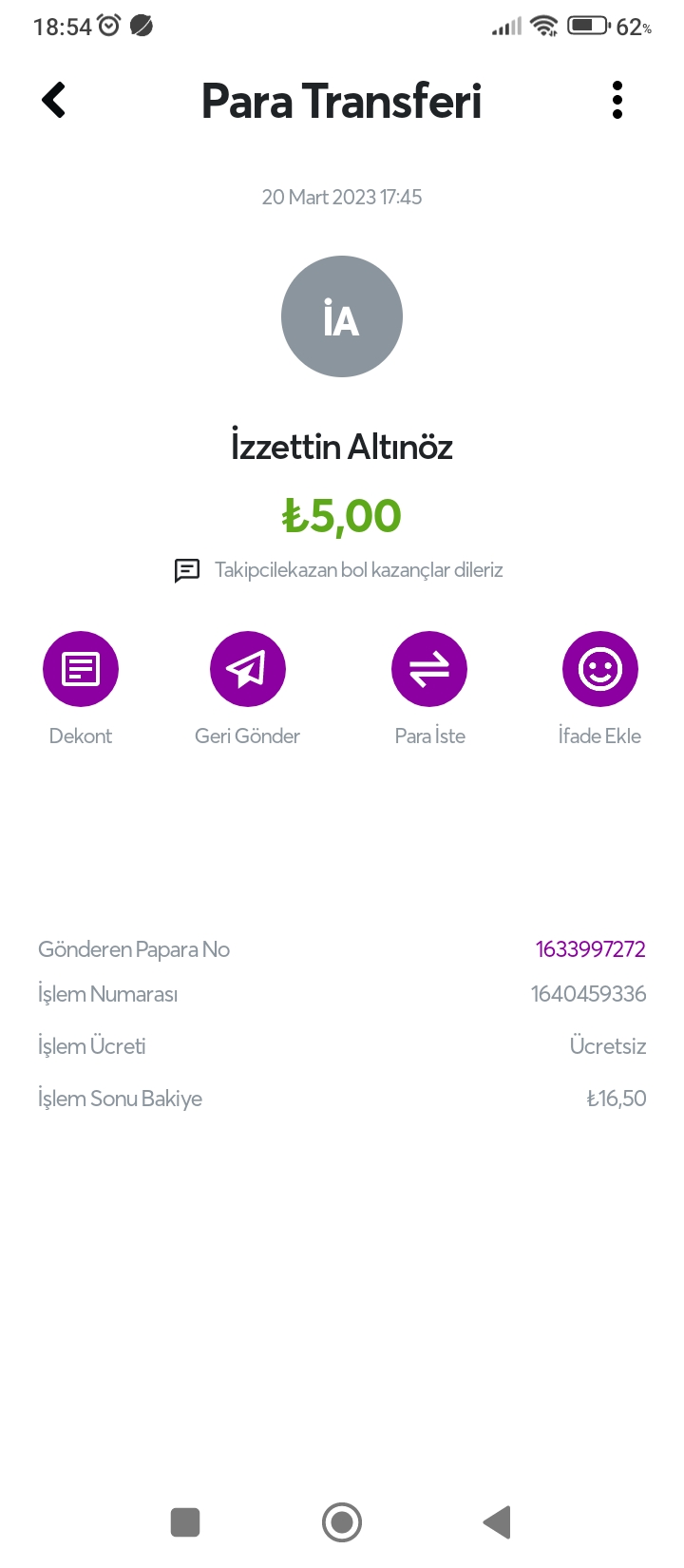The image size is (684, 1568).
Task: Tap Geri Gönder to send money back
Action: 248,669
